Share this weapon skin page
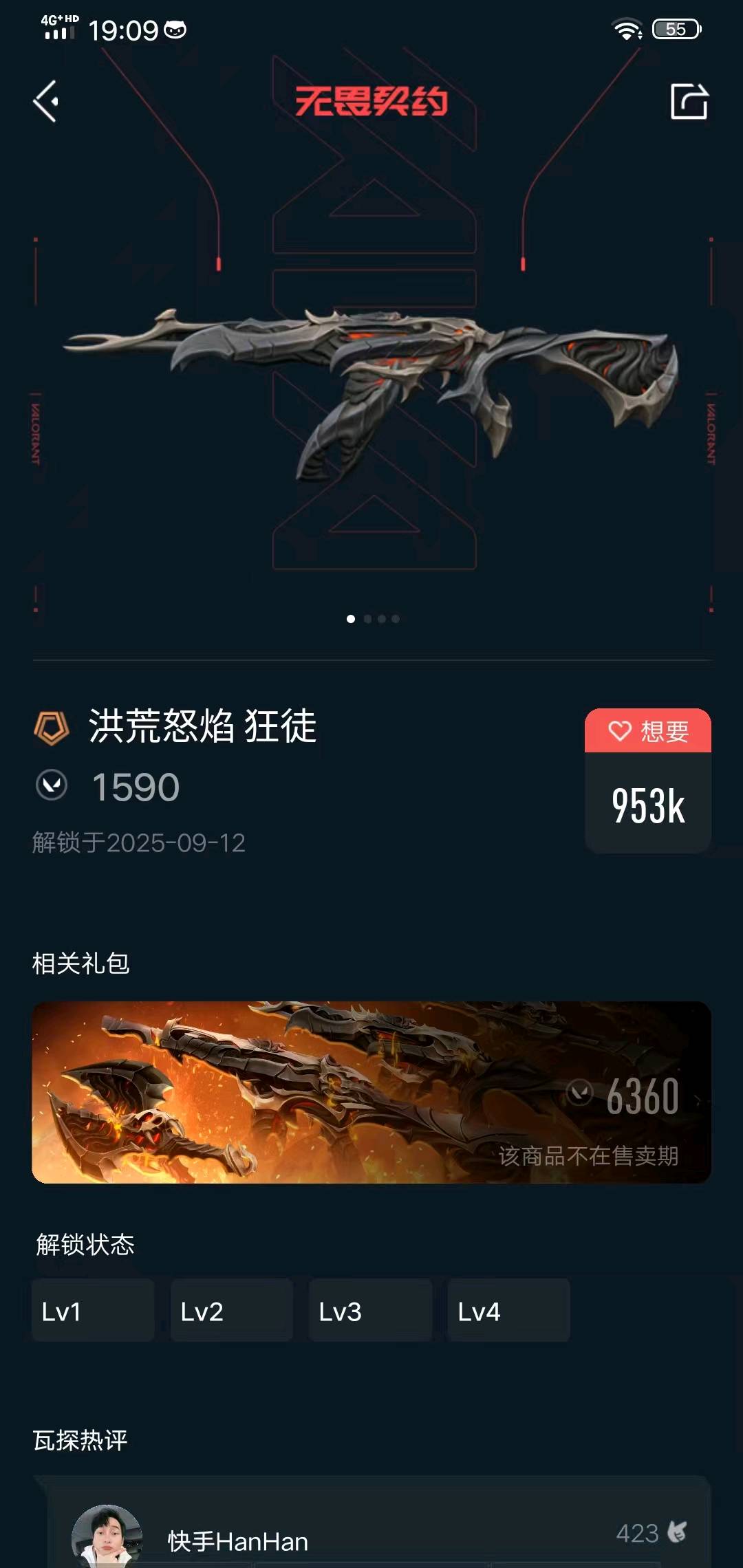This screenshot has width=743, height=1568. (x=689, y=102)
